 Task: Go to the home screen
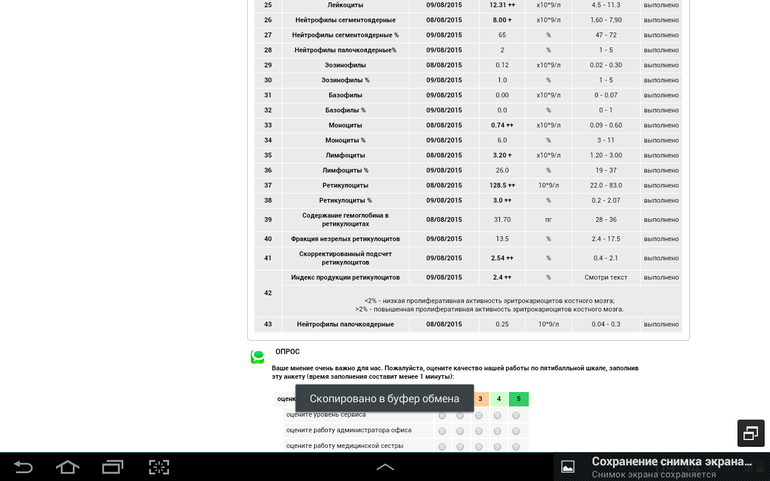click(67, 467)
